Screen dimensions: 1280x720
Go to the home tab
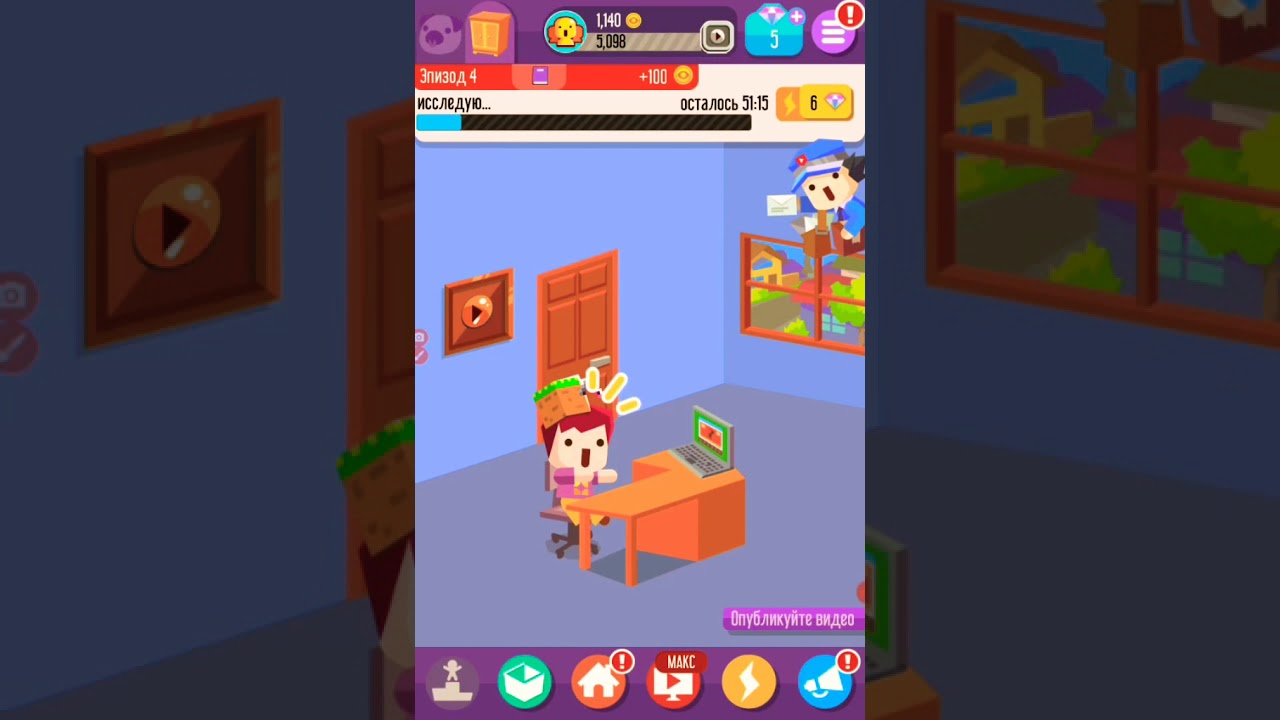click(599, 683)
